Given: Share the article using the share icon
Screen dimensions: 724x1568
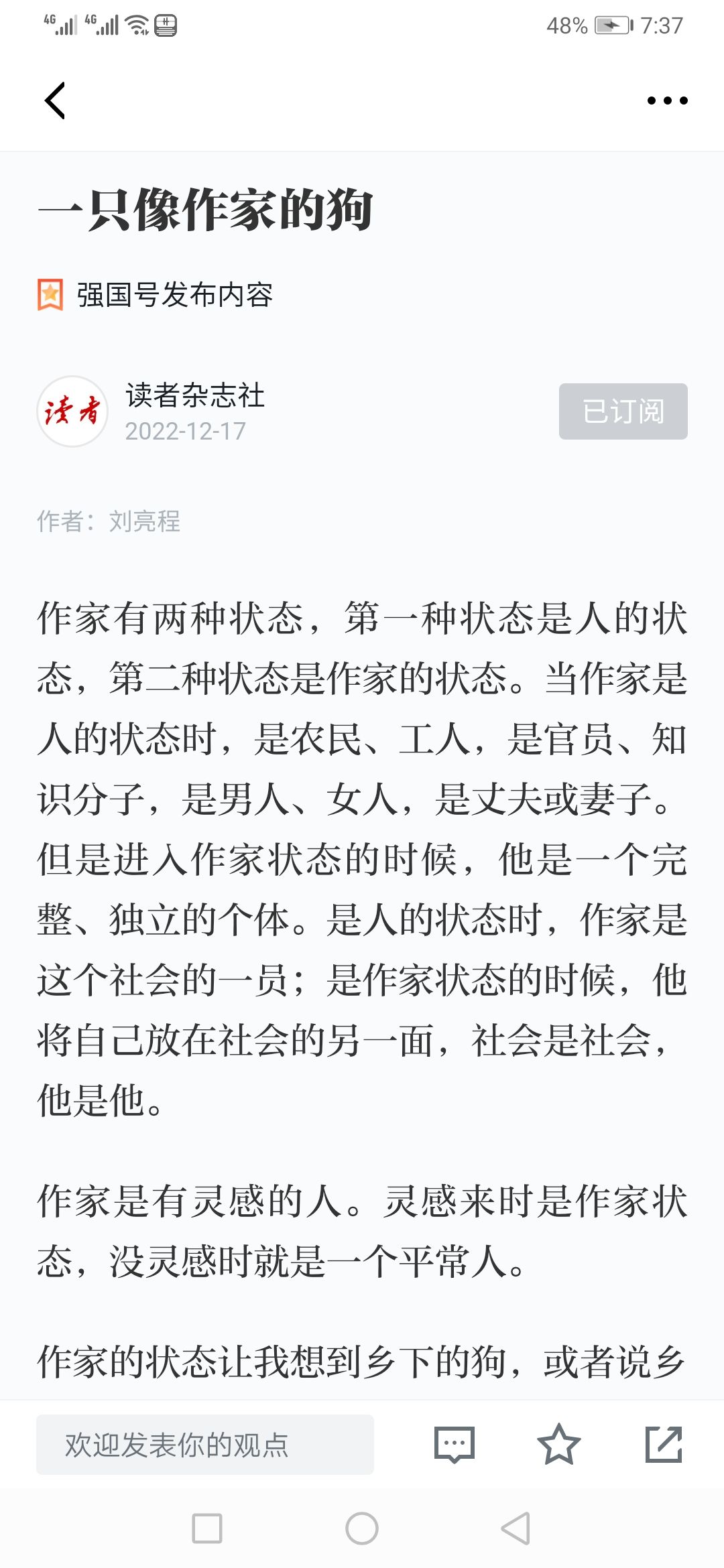Looking at the screenshot, I should click(x=664, y=1445).
